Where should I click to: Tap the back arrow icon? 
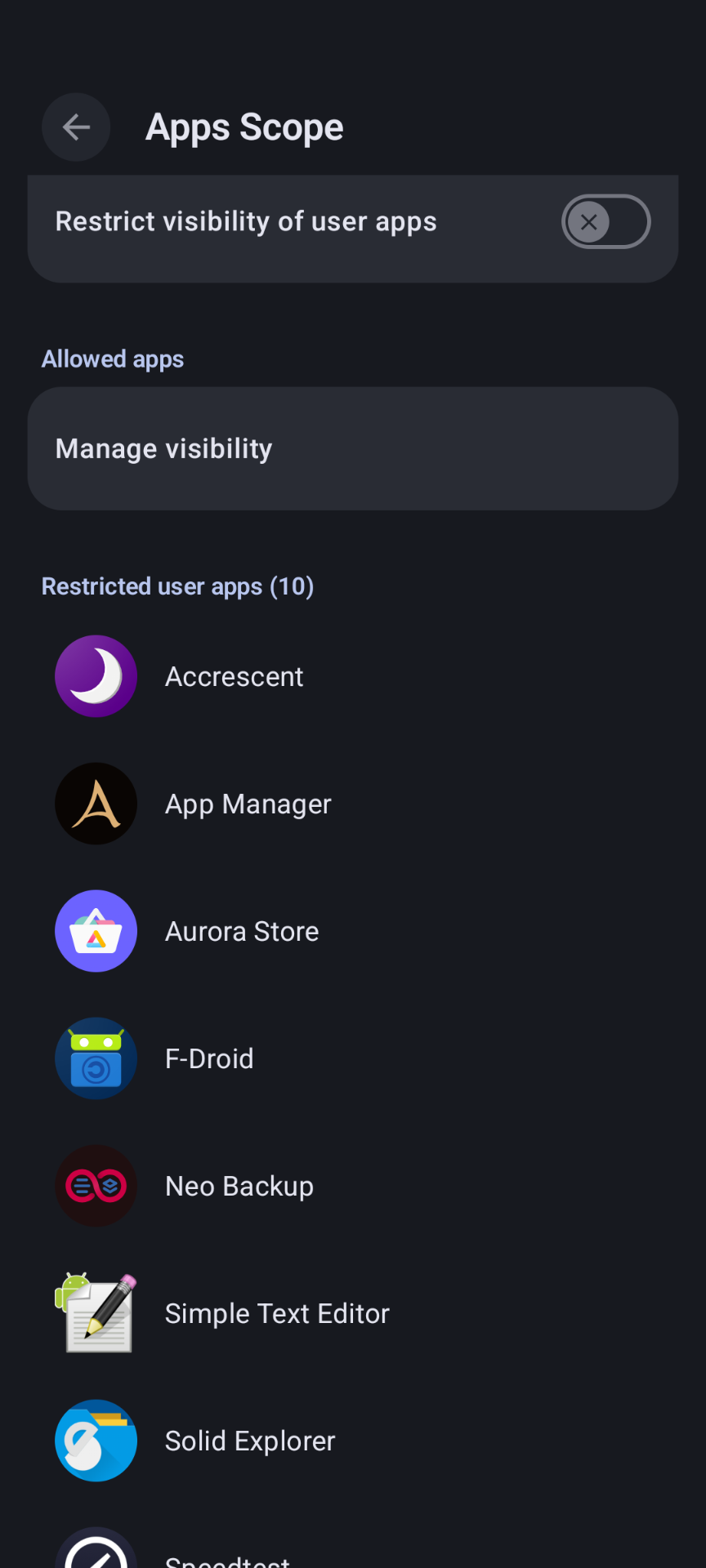point(75,127)
